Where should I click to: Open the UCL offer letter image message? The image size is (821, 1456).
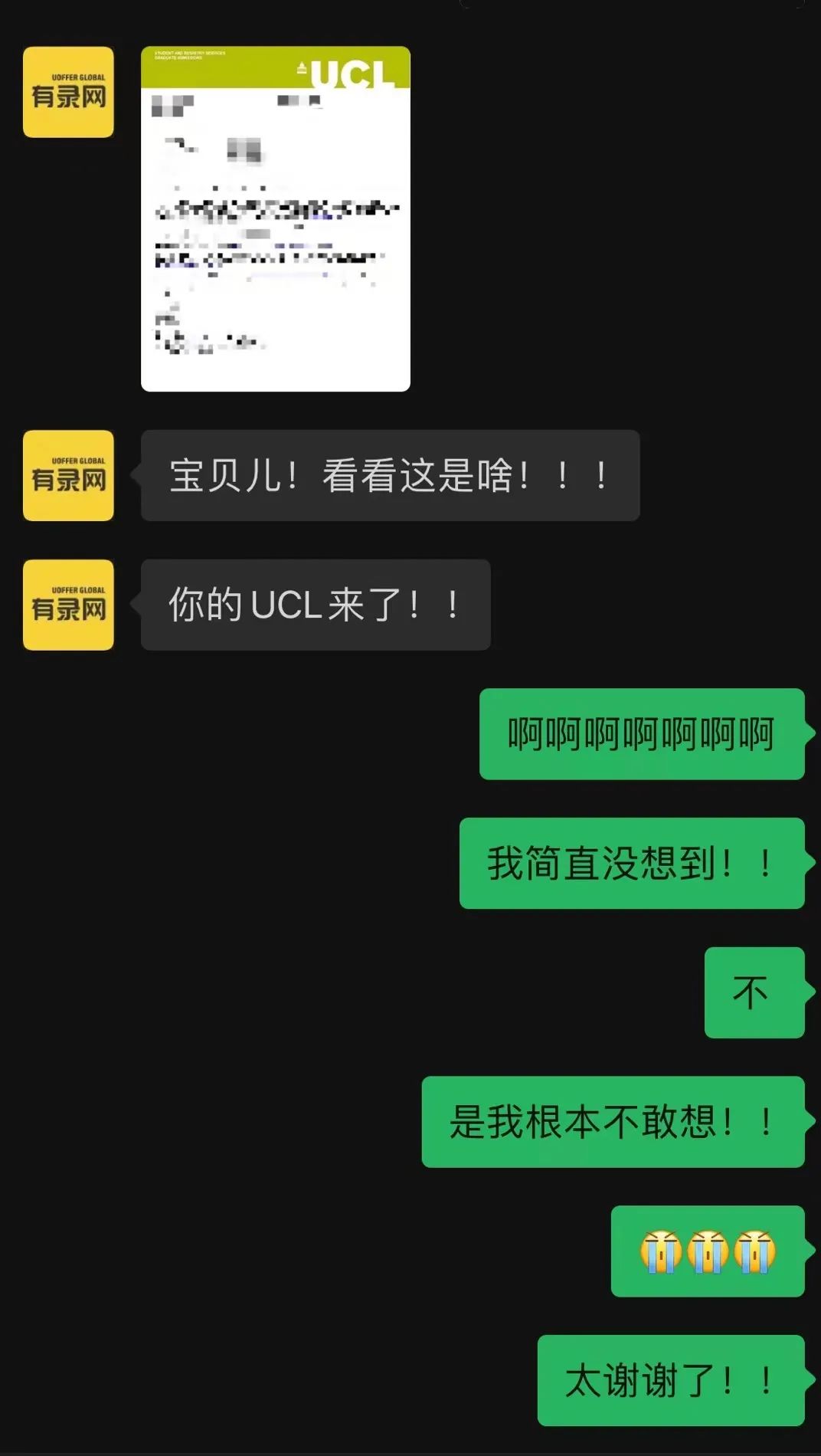(x=276, y=219)
